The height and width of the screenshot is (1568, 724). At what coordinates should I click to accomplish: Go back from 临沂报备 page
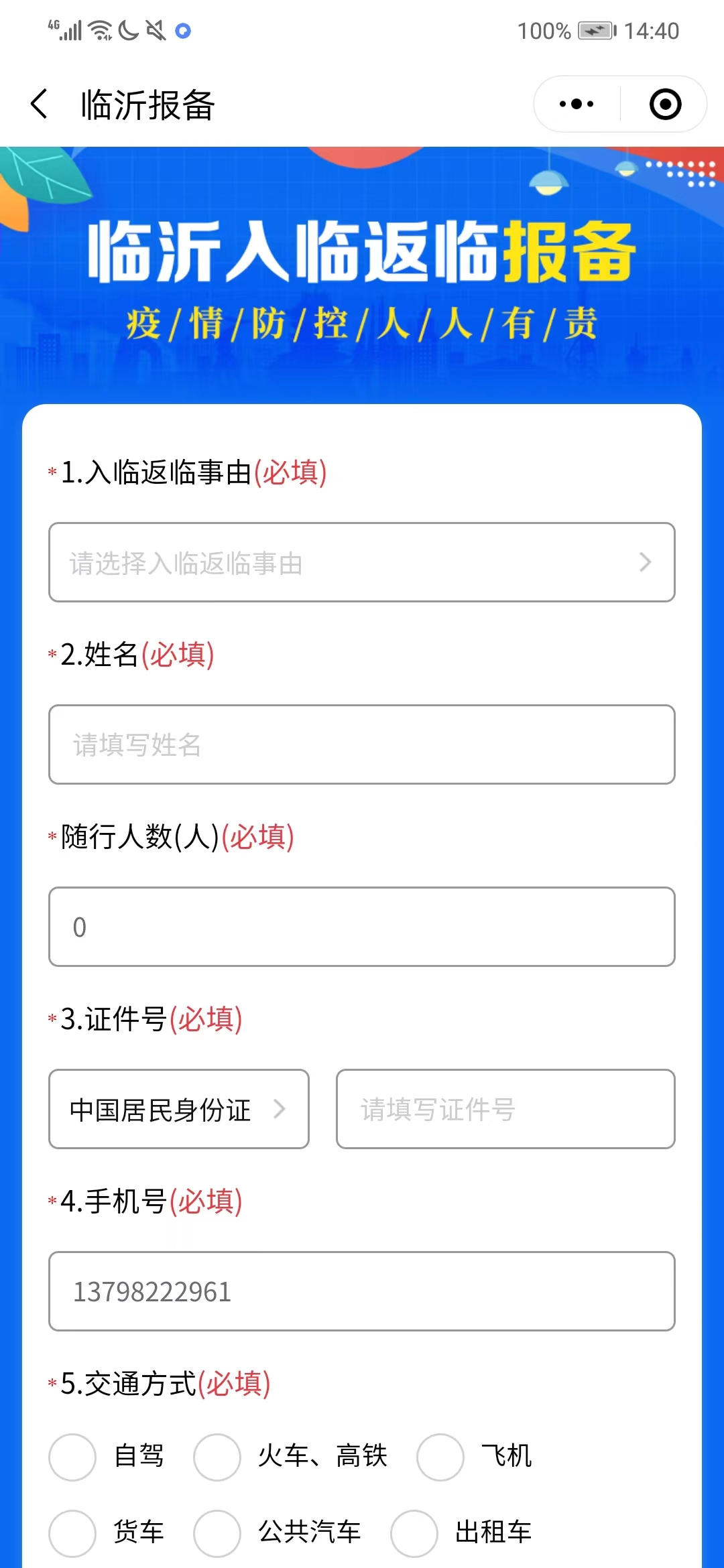tap(40, 105)
